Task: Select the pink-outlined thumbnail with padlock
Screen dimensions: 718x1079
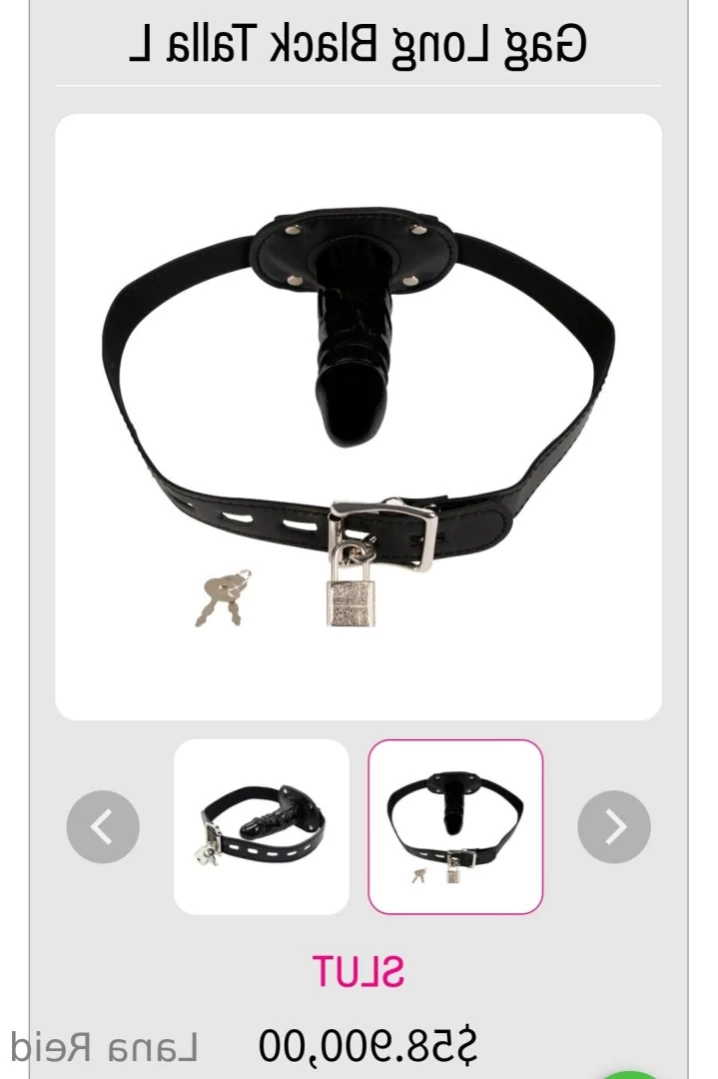Action: coord(455,826)
